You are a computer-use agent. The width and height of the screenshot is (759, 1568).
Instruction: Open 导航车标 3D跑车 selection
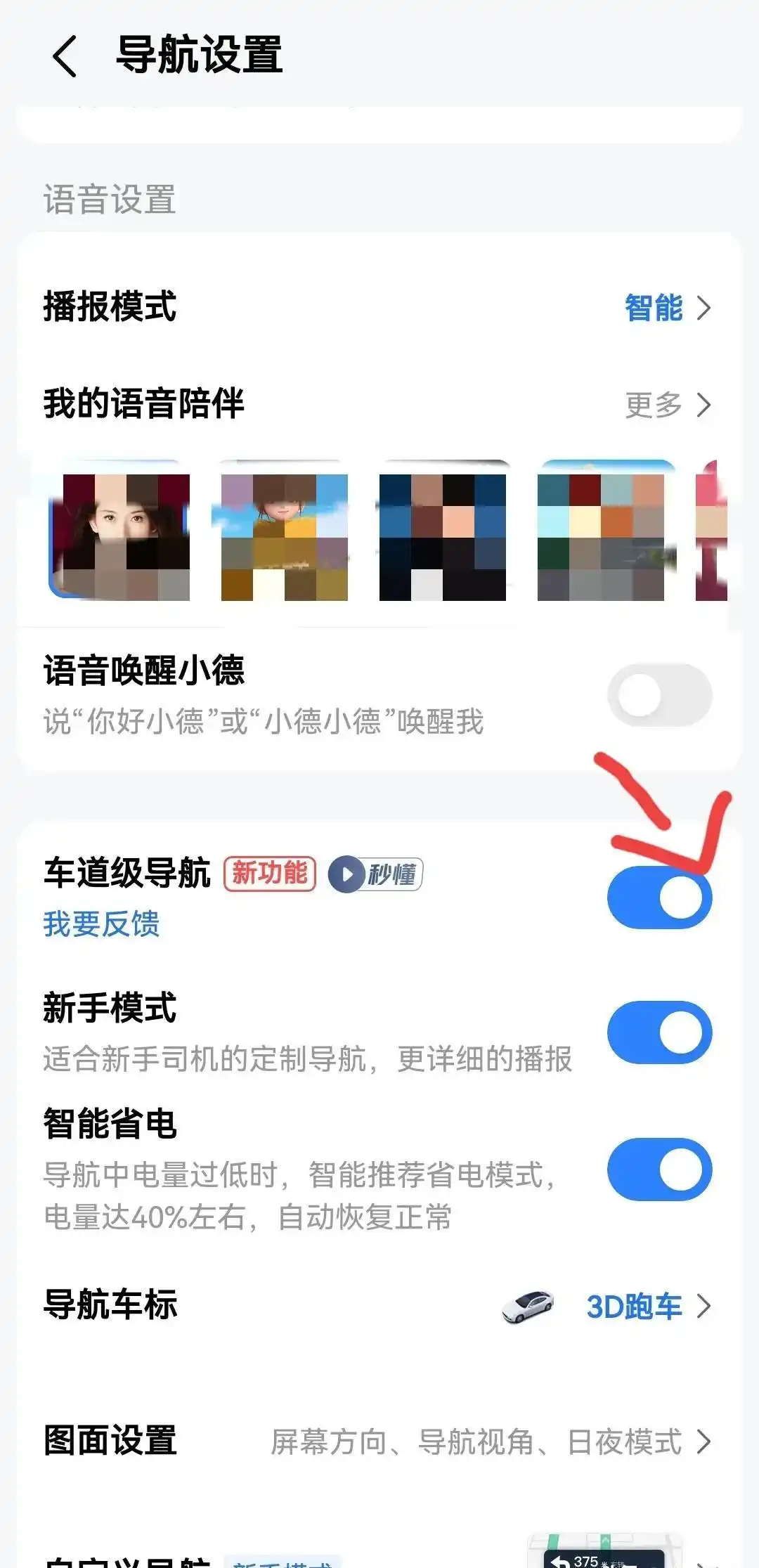tap(632, 1307)
